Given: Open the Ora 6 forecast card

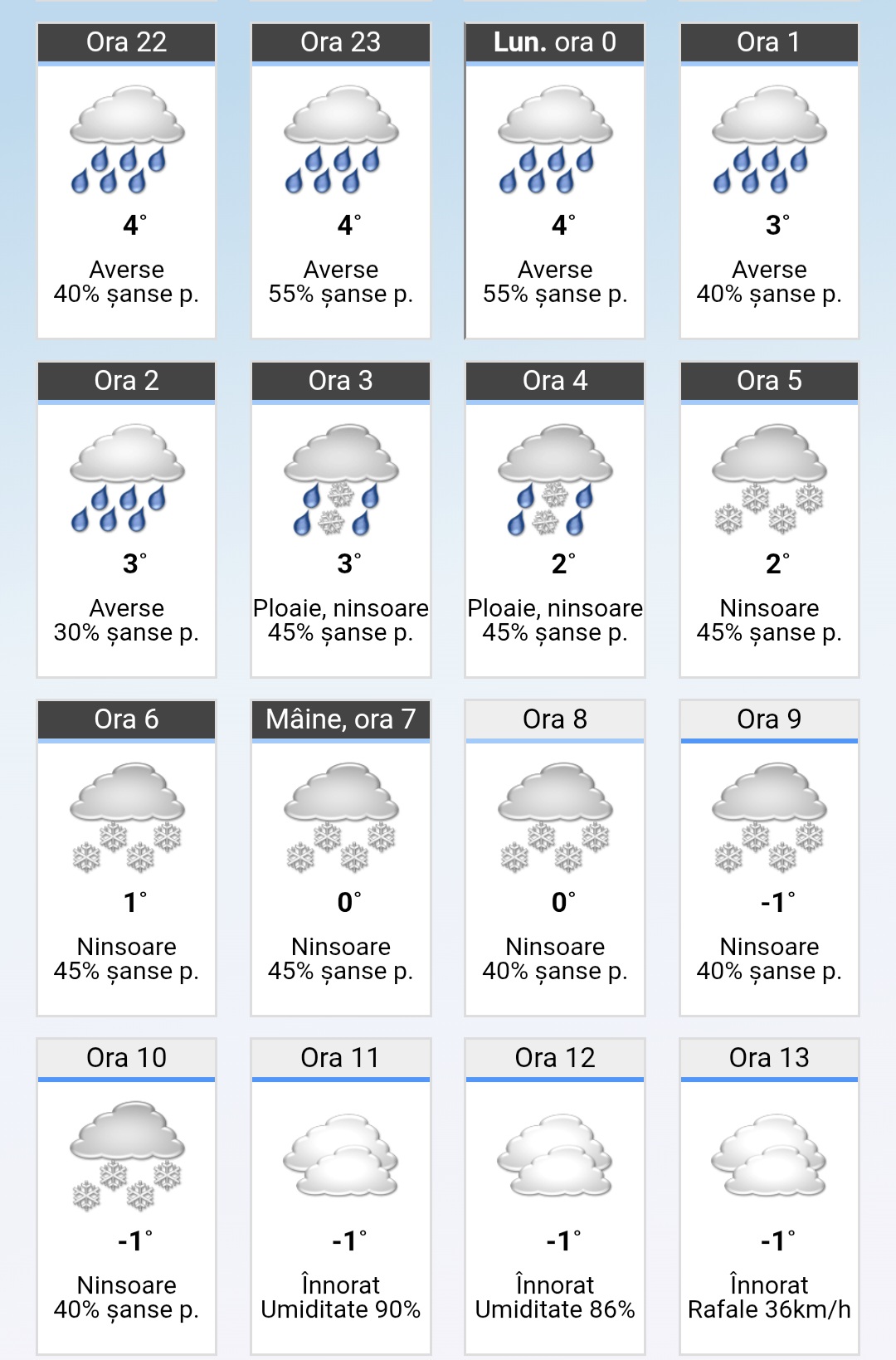Looking at the screenshot, I should point(126,858).
